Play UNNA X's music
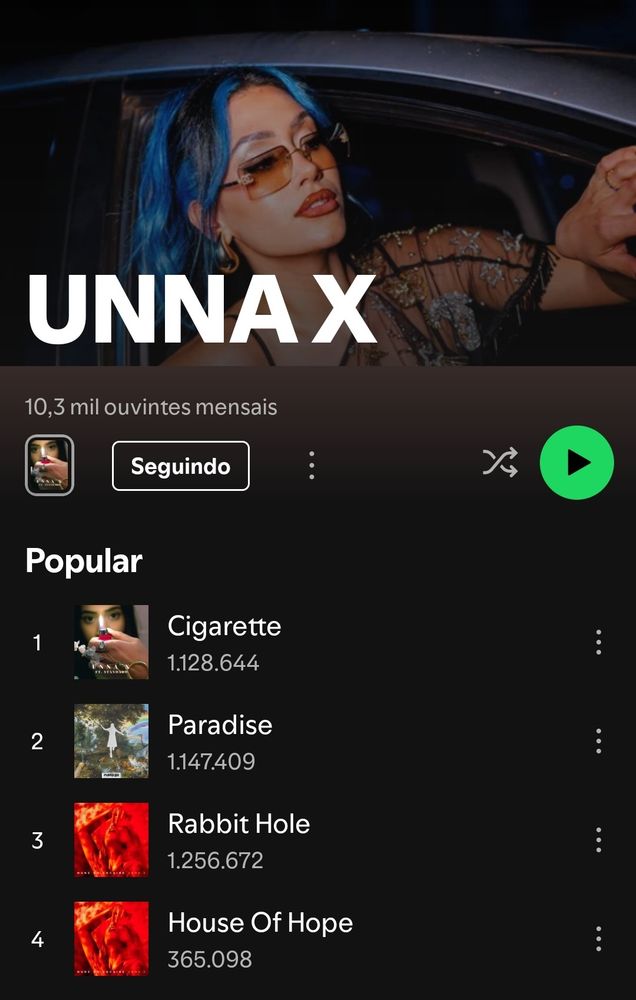Viewport: 636px width, 1000px height. [576, 462]
